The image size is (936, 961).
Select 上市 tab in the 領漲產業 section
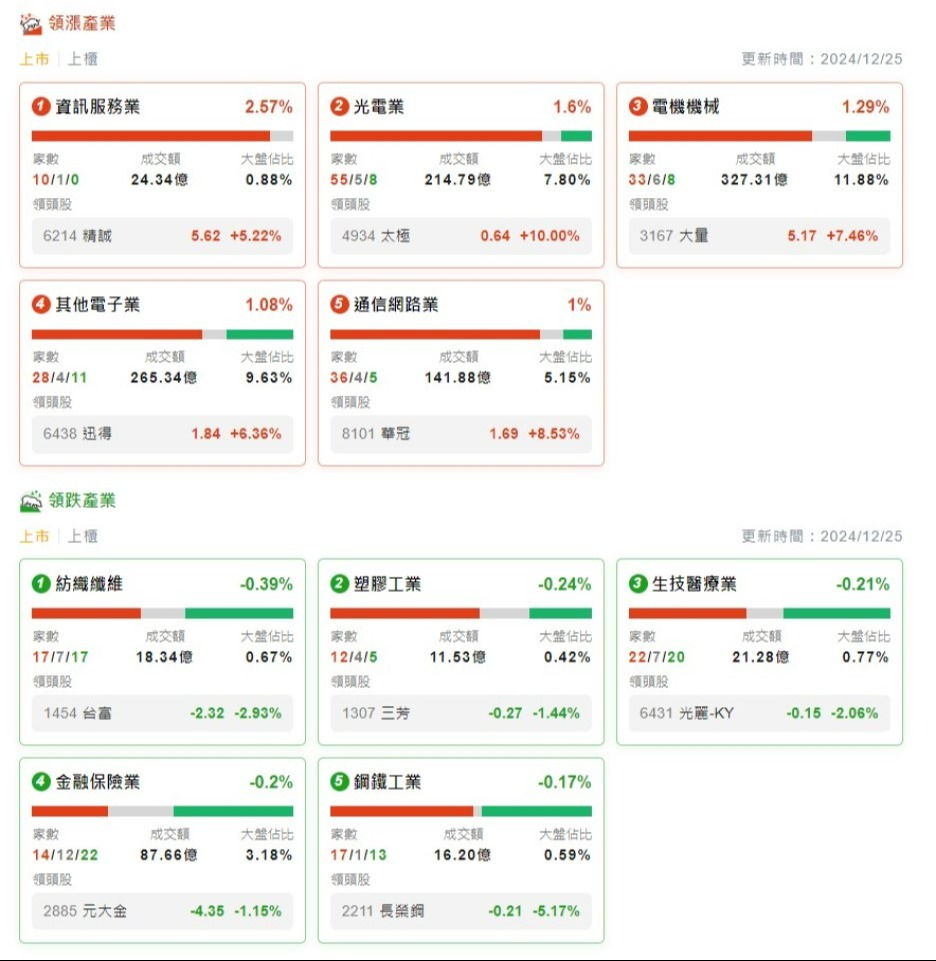(x=34, y=59)
